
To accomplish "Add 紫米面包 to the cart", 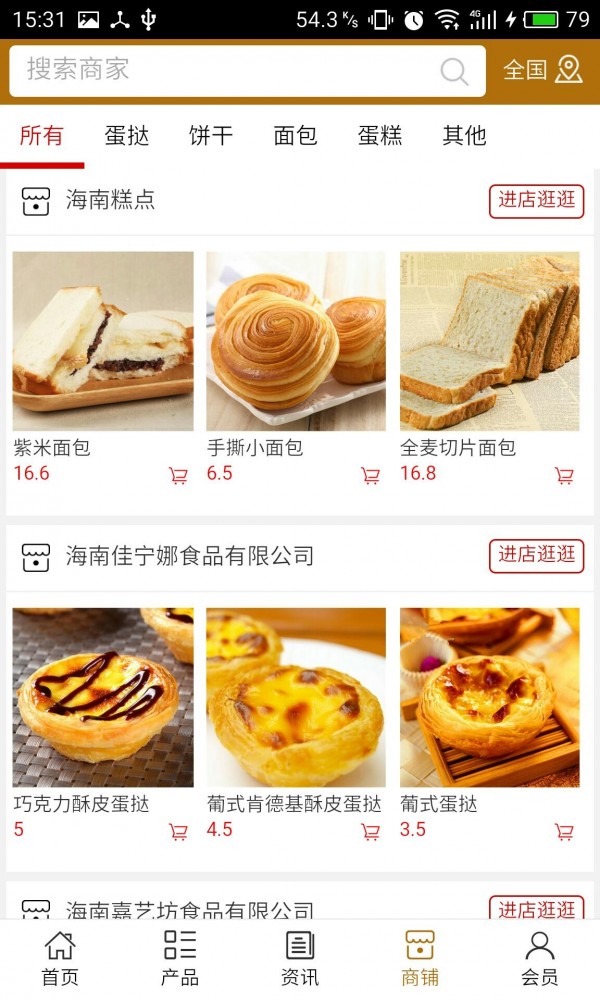I will [x=178, y=476].
